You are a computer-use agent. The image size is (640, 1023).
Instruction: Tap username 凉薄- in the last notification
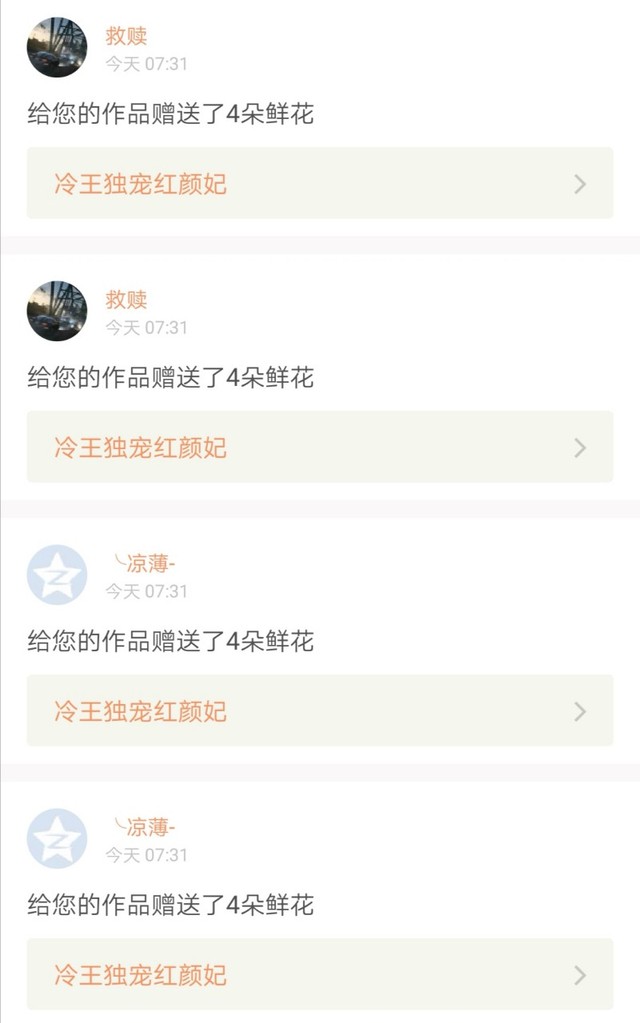point(144,827)
